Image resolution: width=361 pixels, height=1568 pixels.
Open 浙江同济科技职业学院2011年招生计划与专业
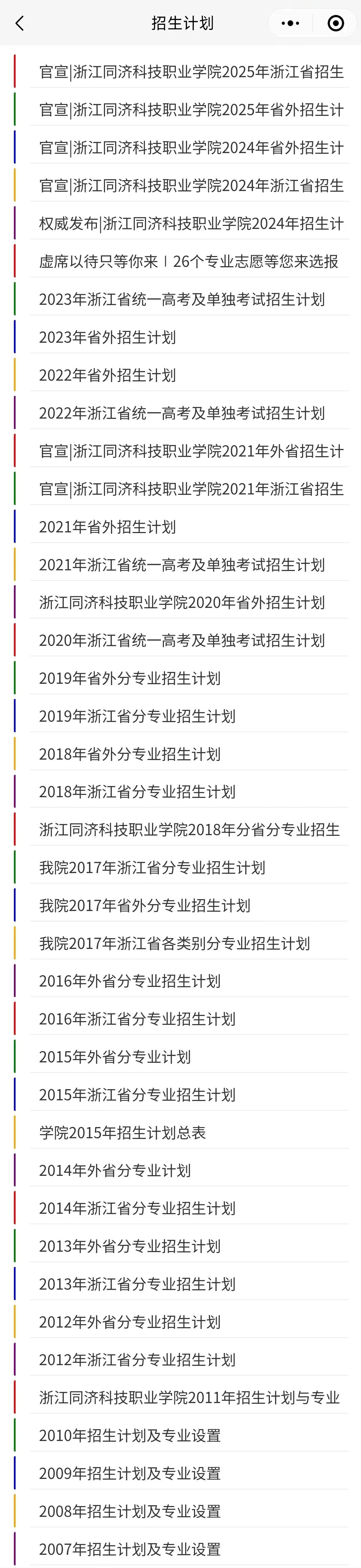(189, 1398)
